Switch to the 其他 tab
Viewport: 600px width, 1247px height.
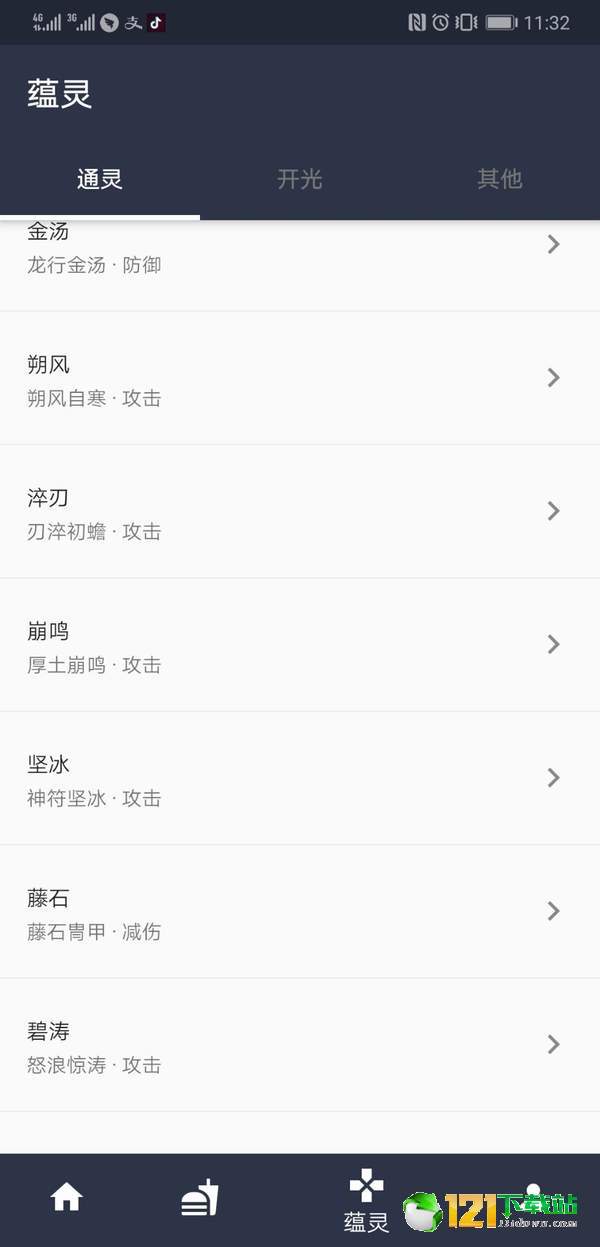tap(500, 179)
